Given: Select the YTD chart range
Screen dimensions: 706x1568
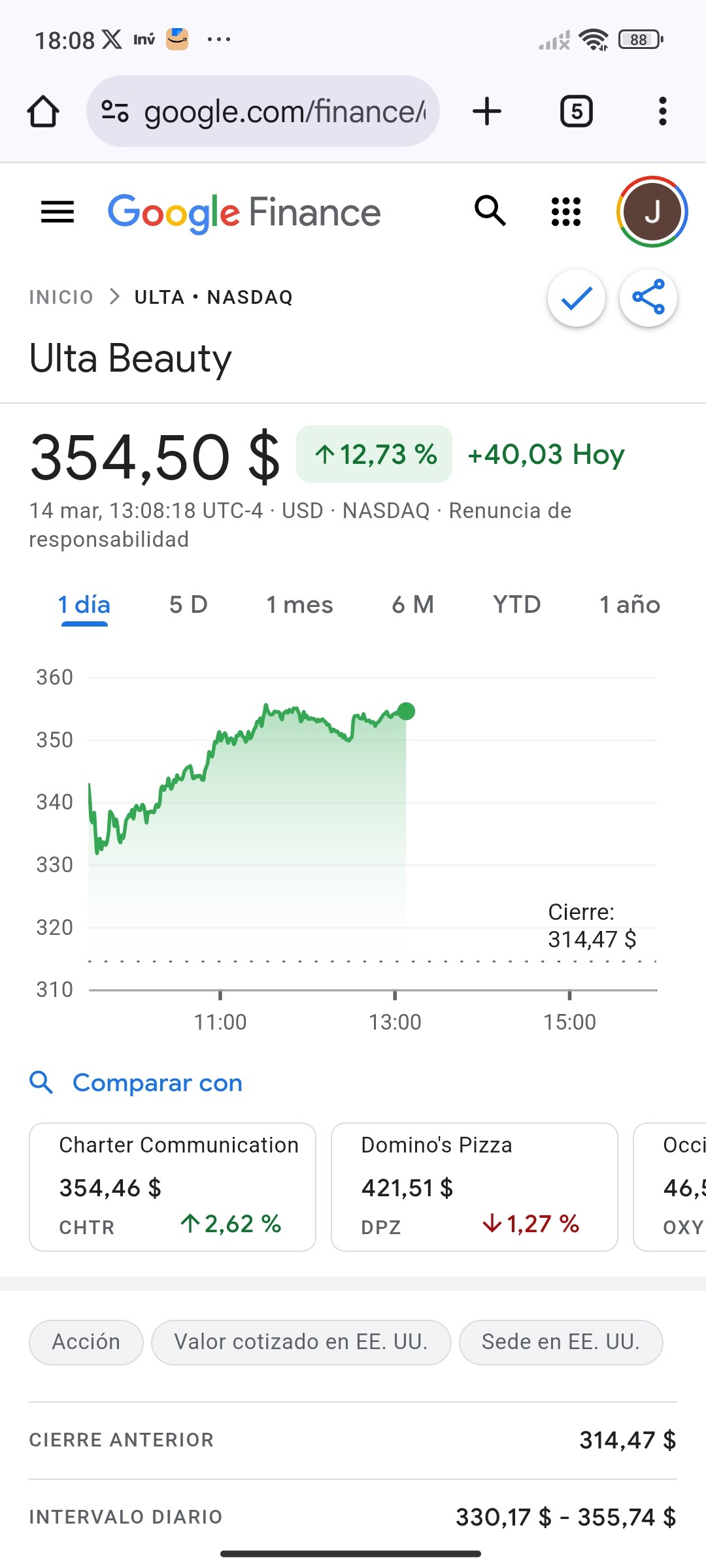Looking at the screenshot, I should click(x=517, y=604).
